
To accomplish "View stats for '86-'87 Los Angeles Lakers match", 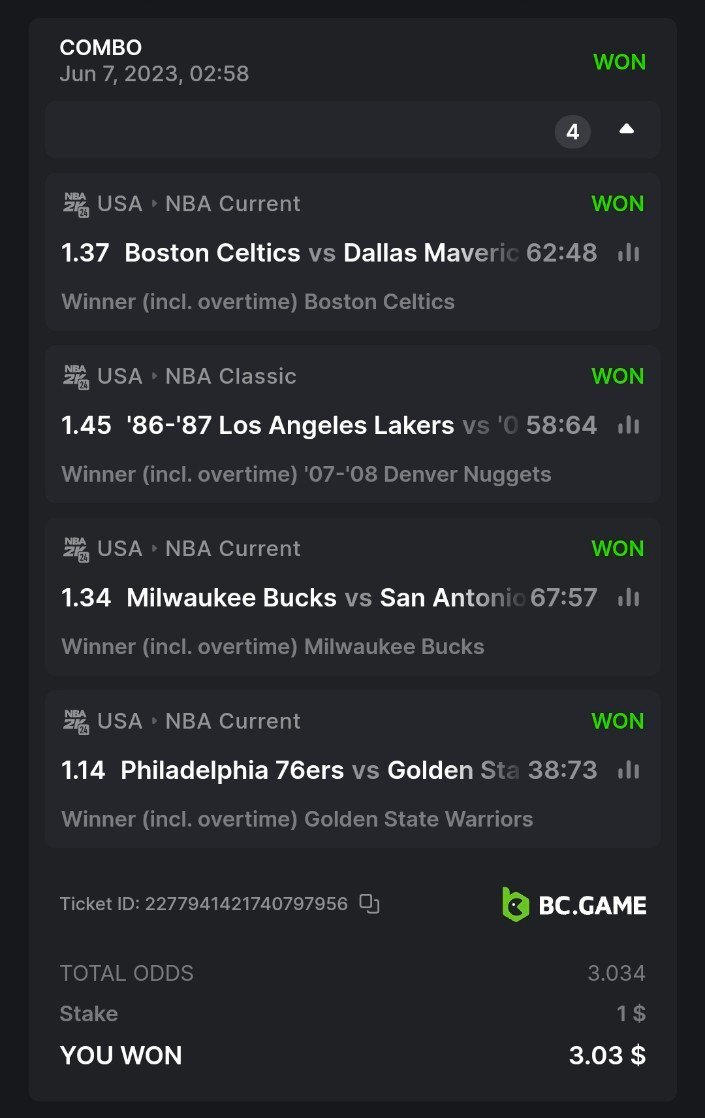I will click(x=628, y=425).
